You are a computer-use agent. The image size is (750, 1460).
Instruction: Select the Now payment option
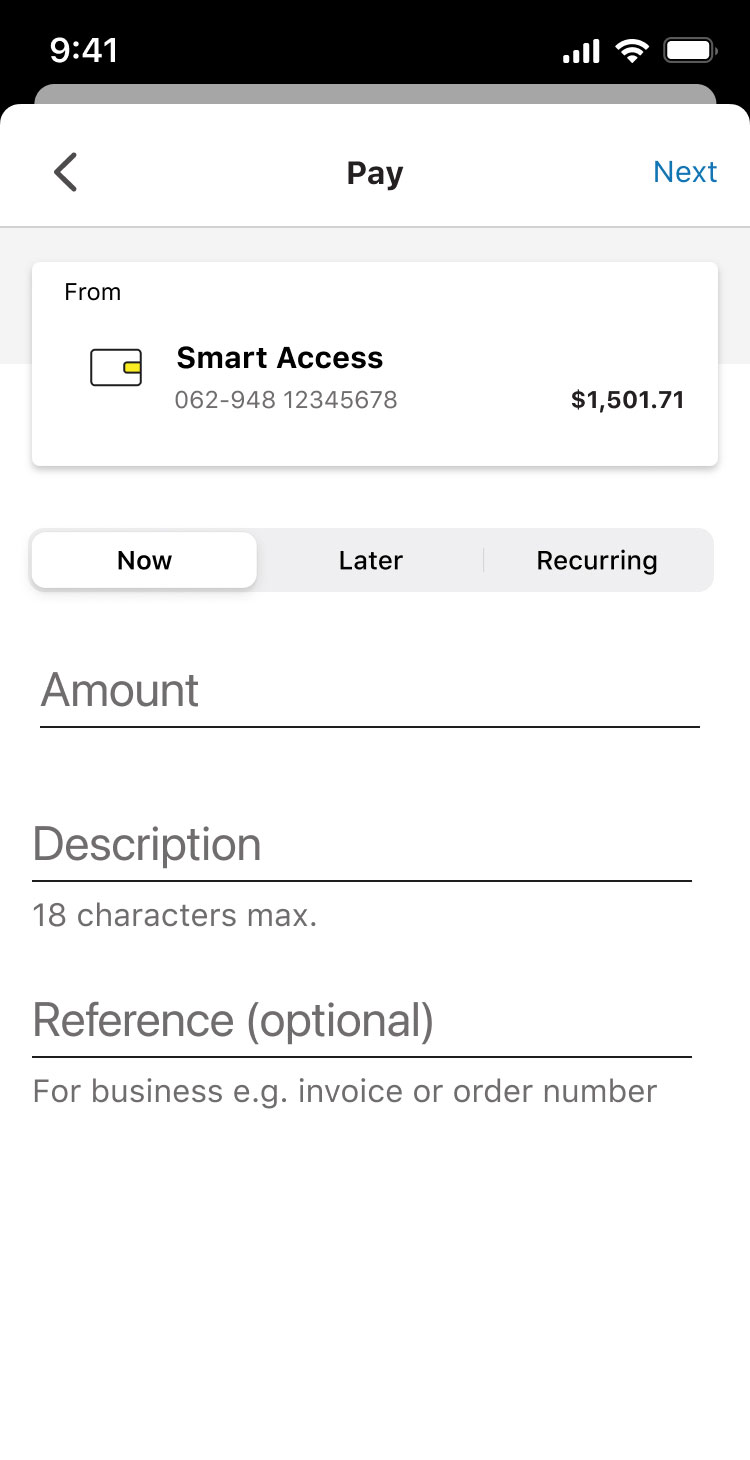(x=143, y=560)
